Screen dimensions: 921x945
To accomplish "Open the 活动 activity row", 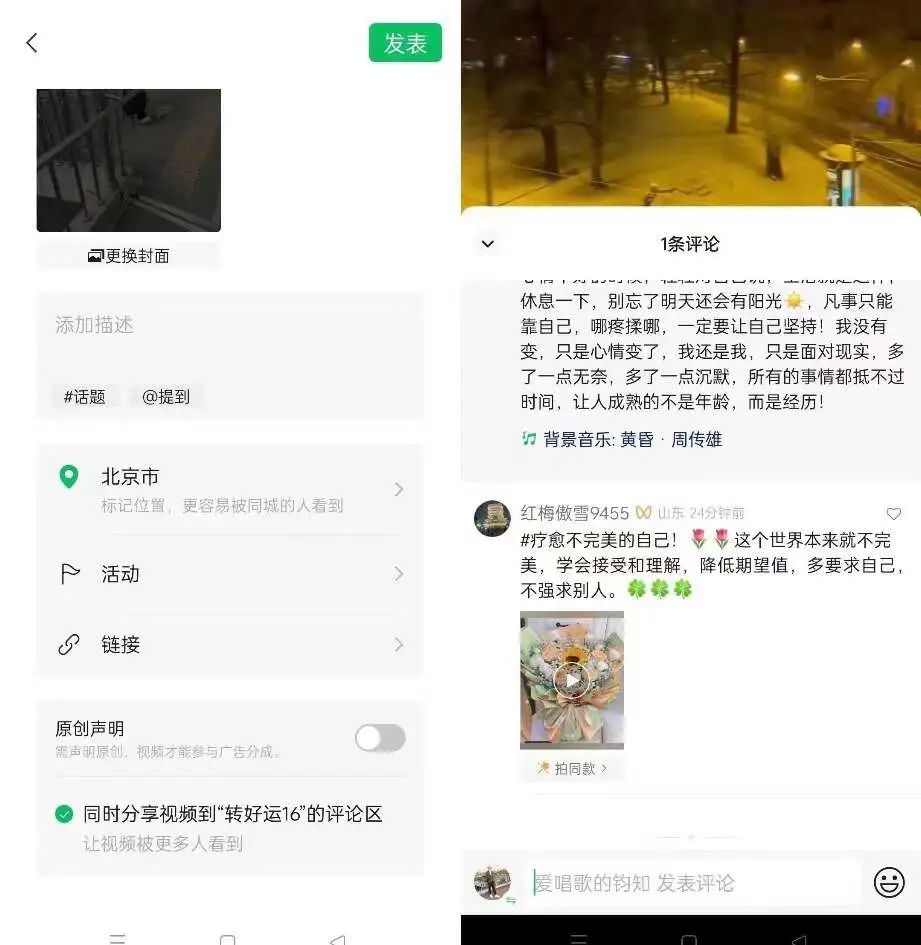I will pos(230,574).
